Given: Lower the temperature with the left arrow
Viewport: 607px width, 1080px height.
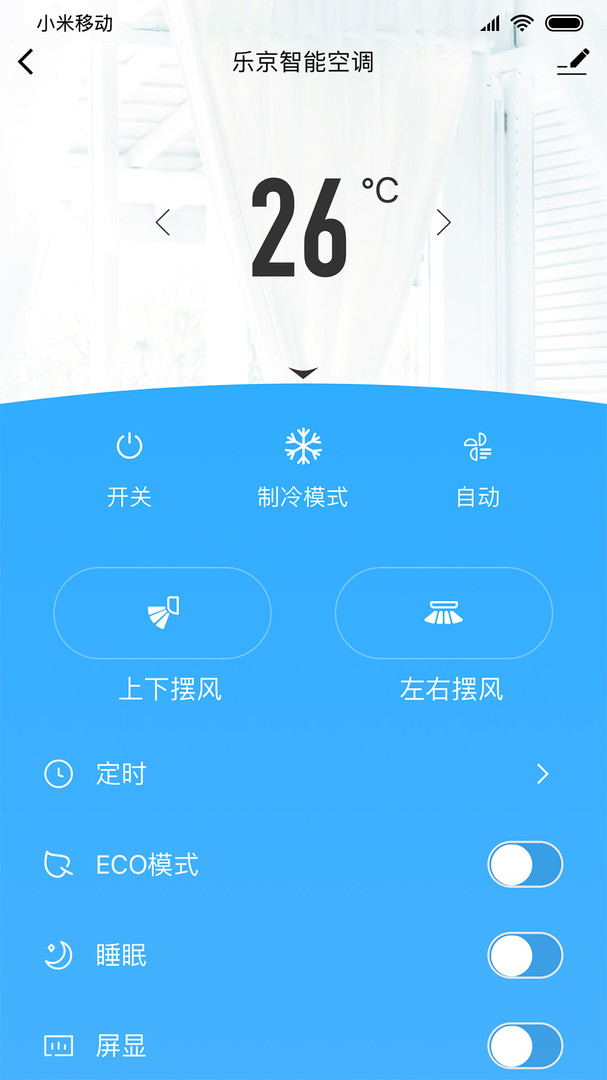Looking at the screenshot, I should pyautogui.click(x=163, y=223).
